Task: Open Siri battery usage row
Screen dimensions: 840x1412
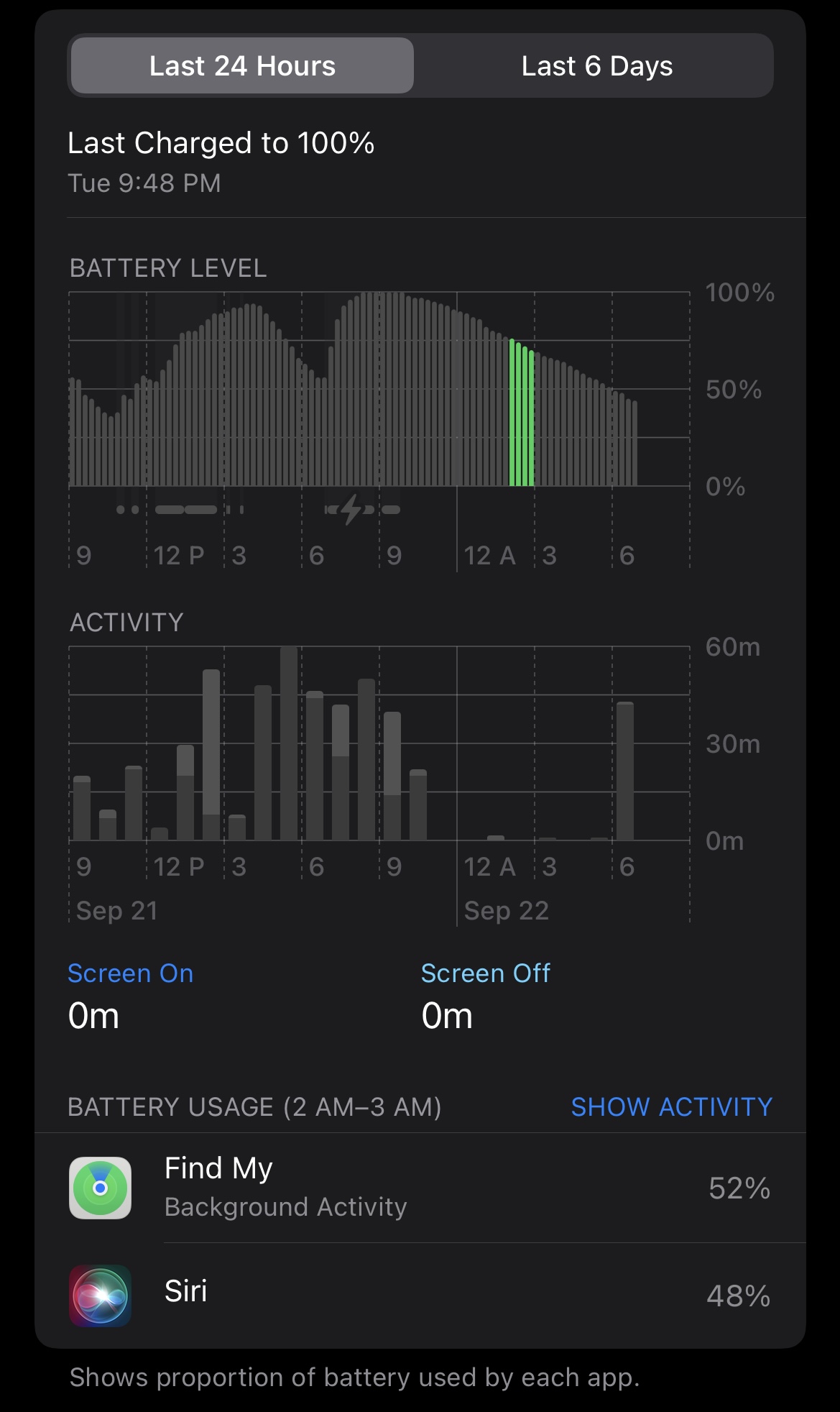Action: click(x=420, y=1294)
